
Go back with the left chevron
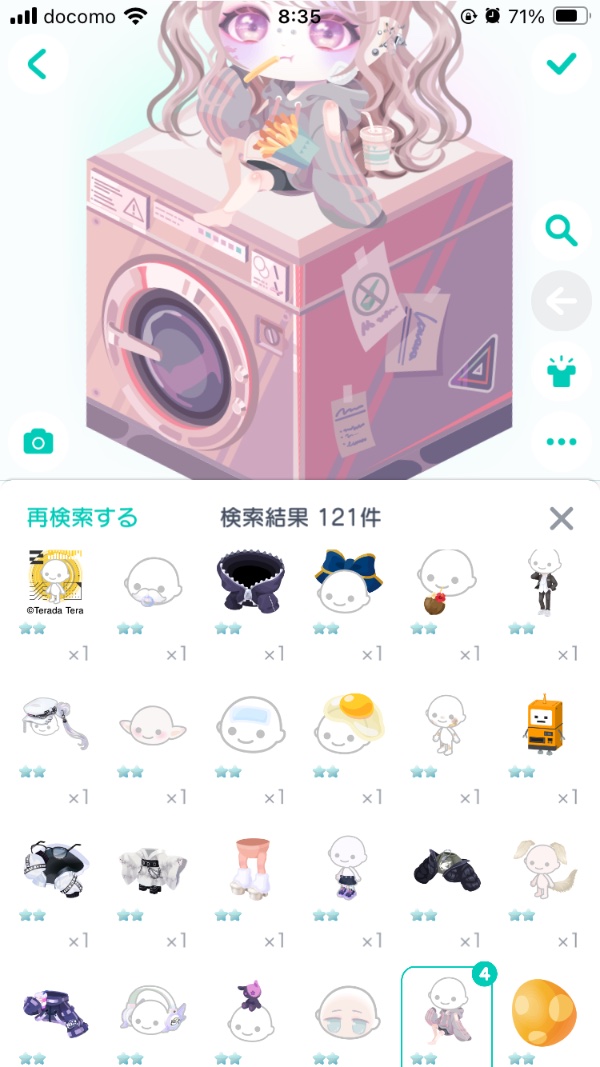[37, 64]
